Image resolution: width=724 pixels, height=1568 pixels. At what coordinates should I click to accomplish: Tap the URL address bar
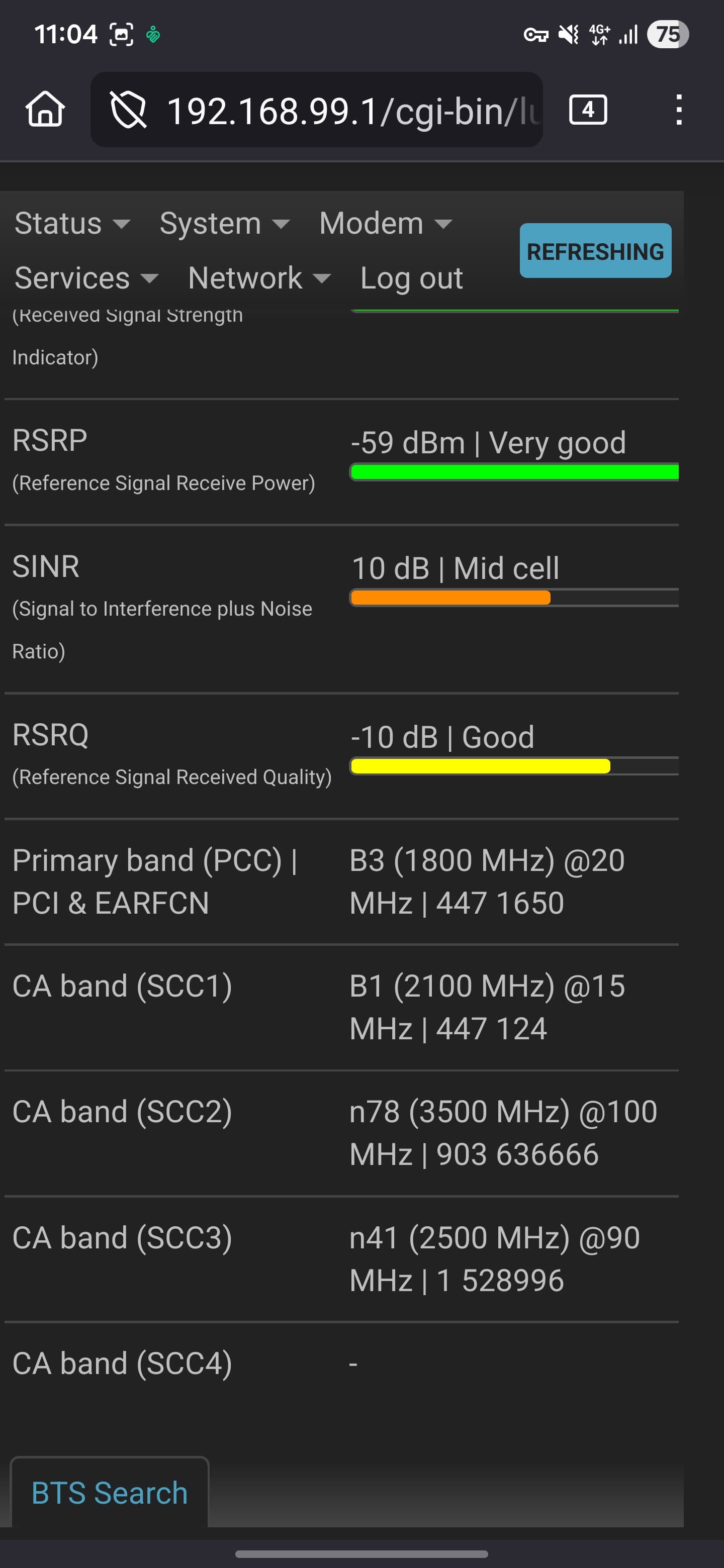click(353, 111)
